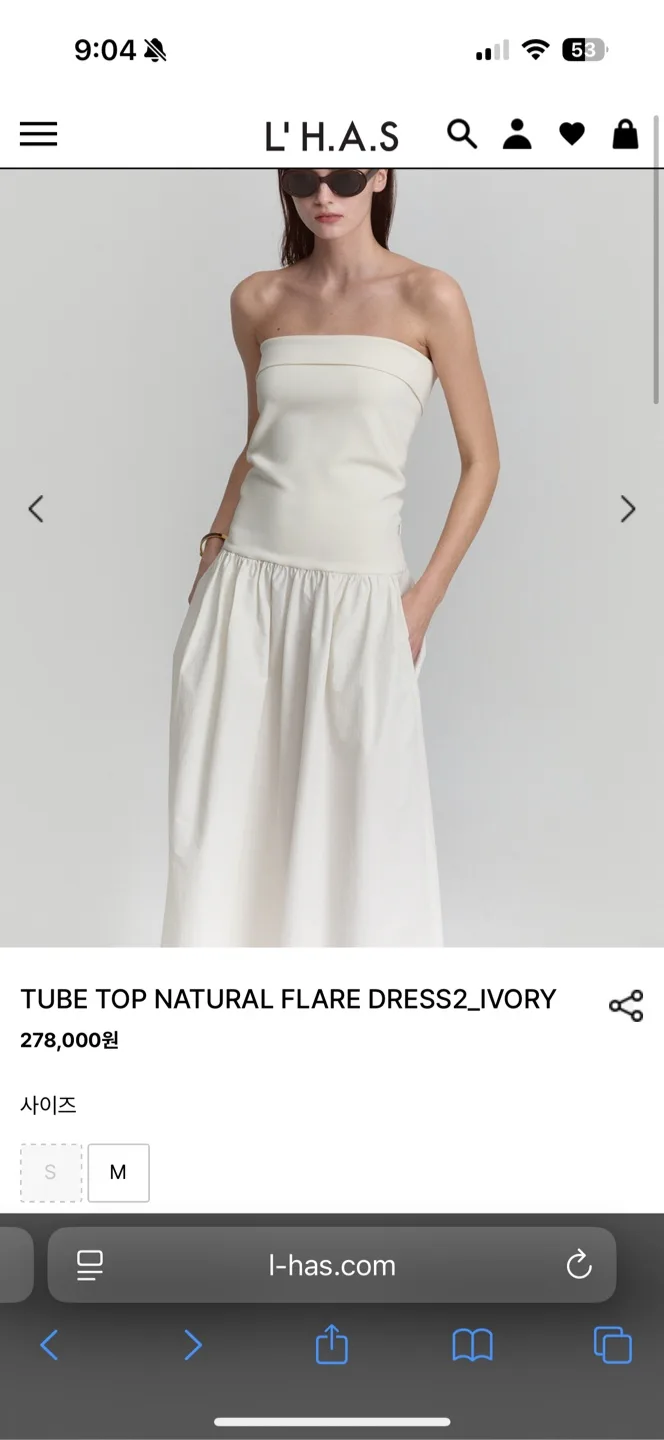Go forward in Safari browser
The image size is (664, 1440).
192,1345
